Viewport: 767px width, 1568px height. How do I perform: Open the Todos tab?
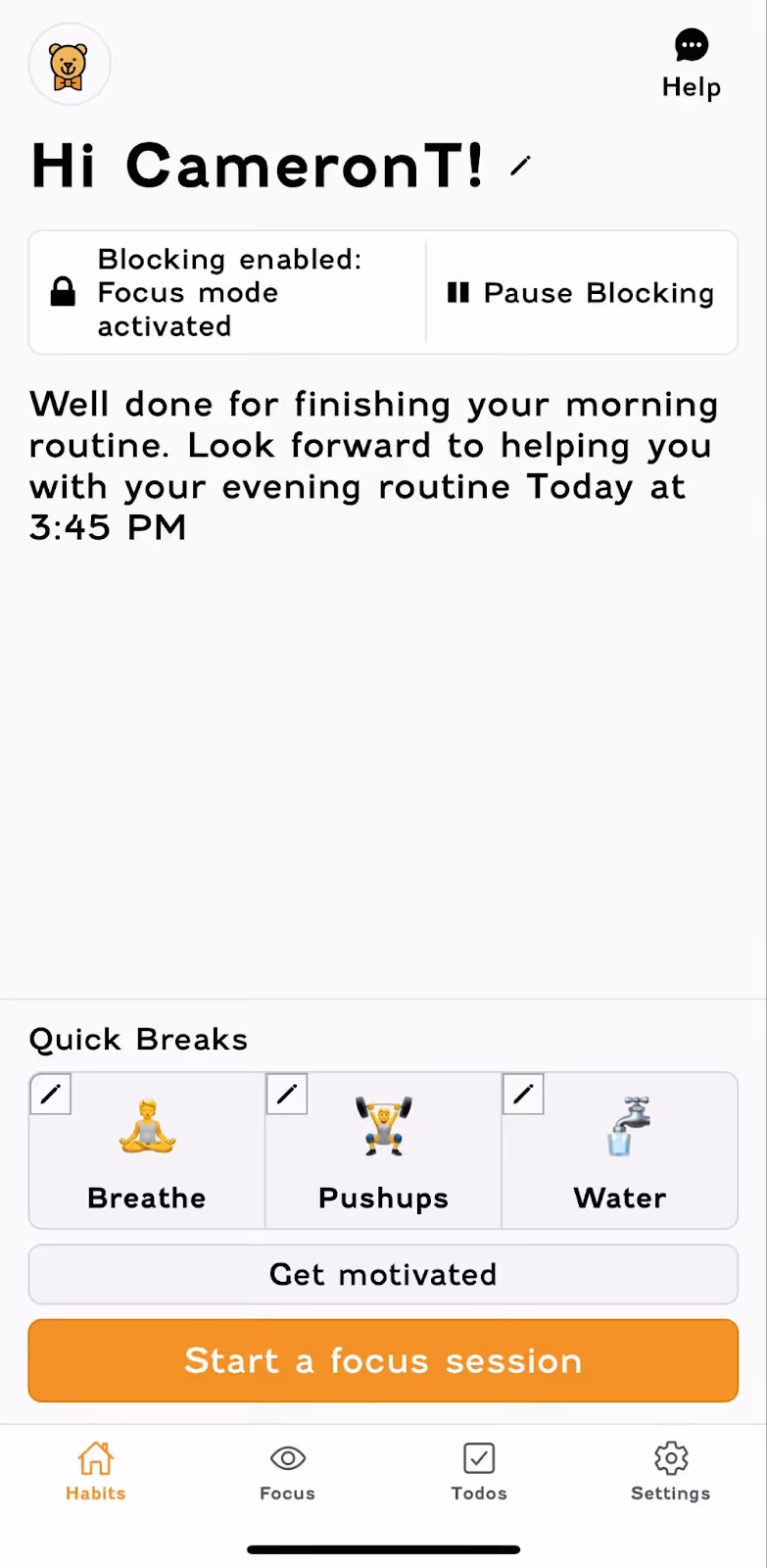point(479,1471)
